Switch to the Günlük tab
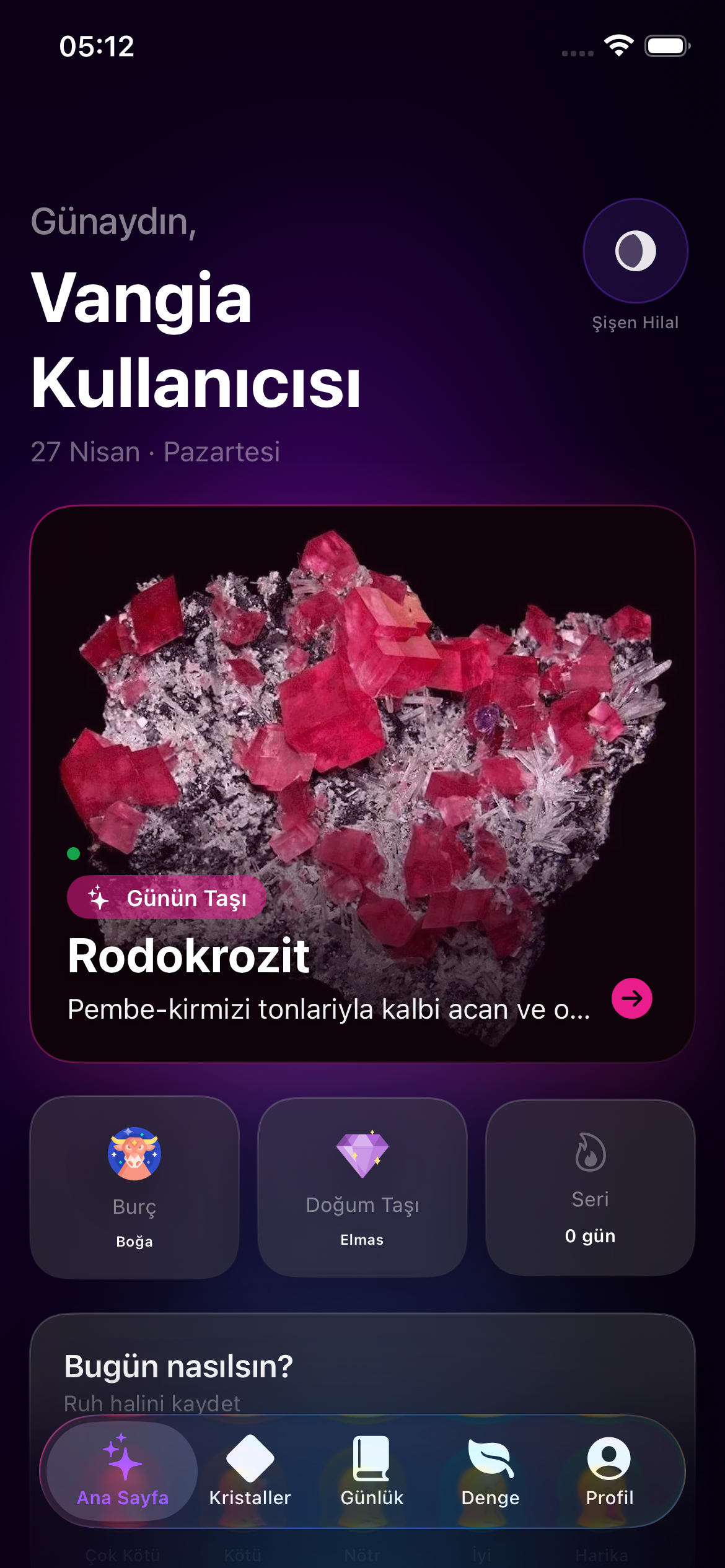This screenshot has width=725, height=1568. [372, 1471]
